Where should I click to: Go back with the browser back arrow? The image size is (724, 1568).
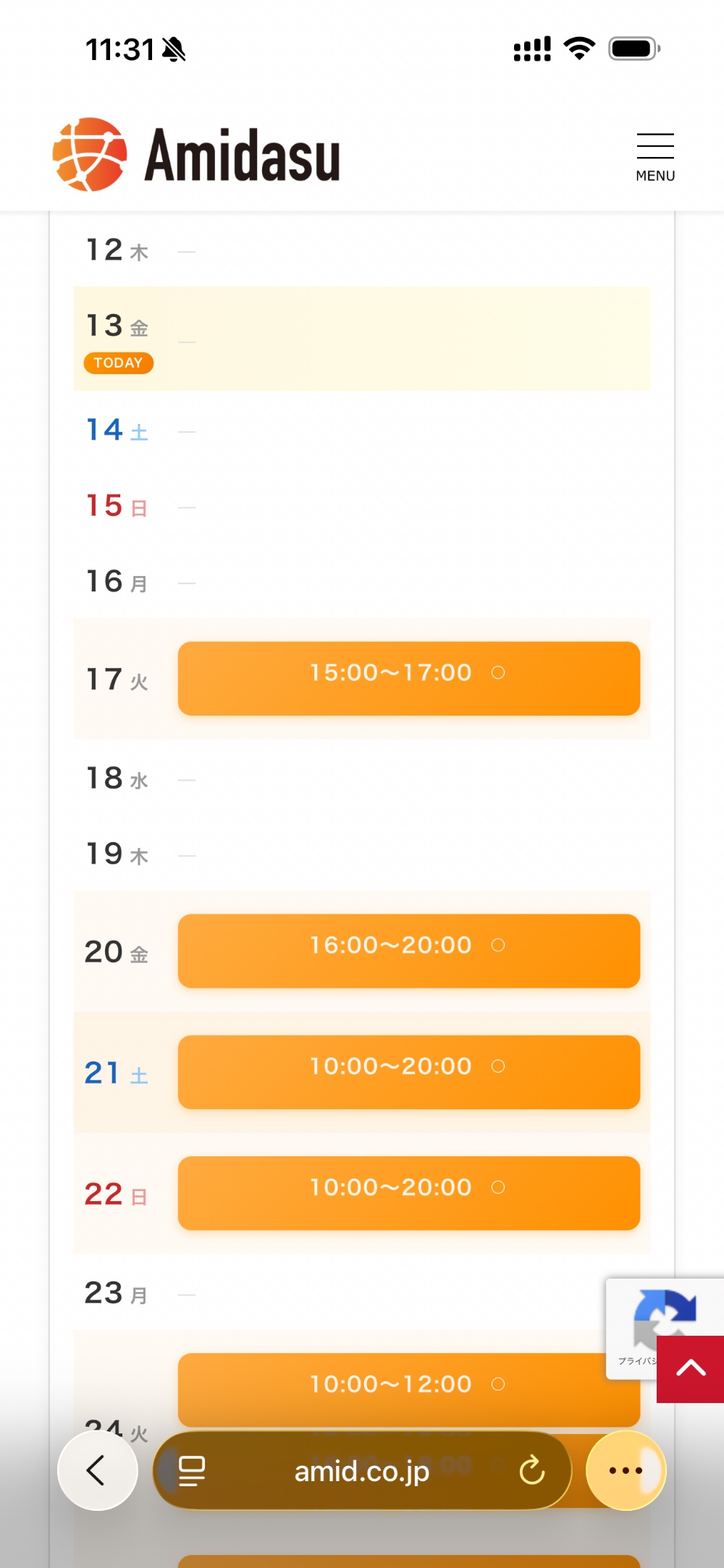(x=98, y=1470)
